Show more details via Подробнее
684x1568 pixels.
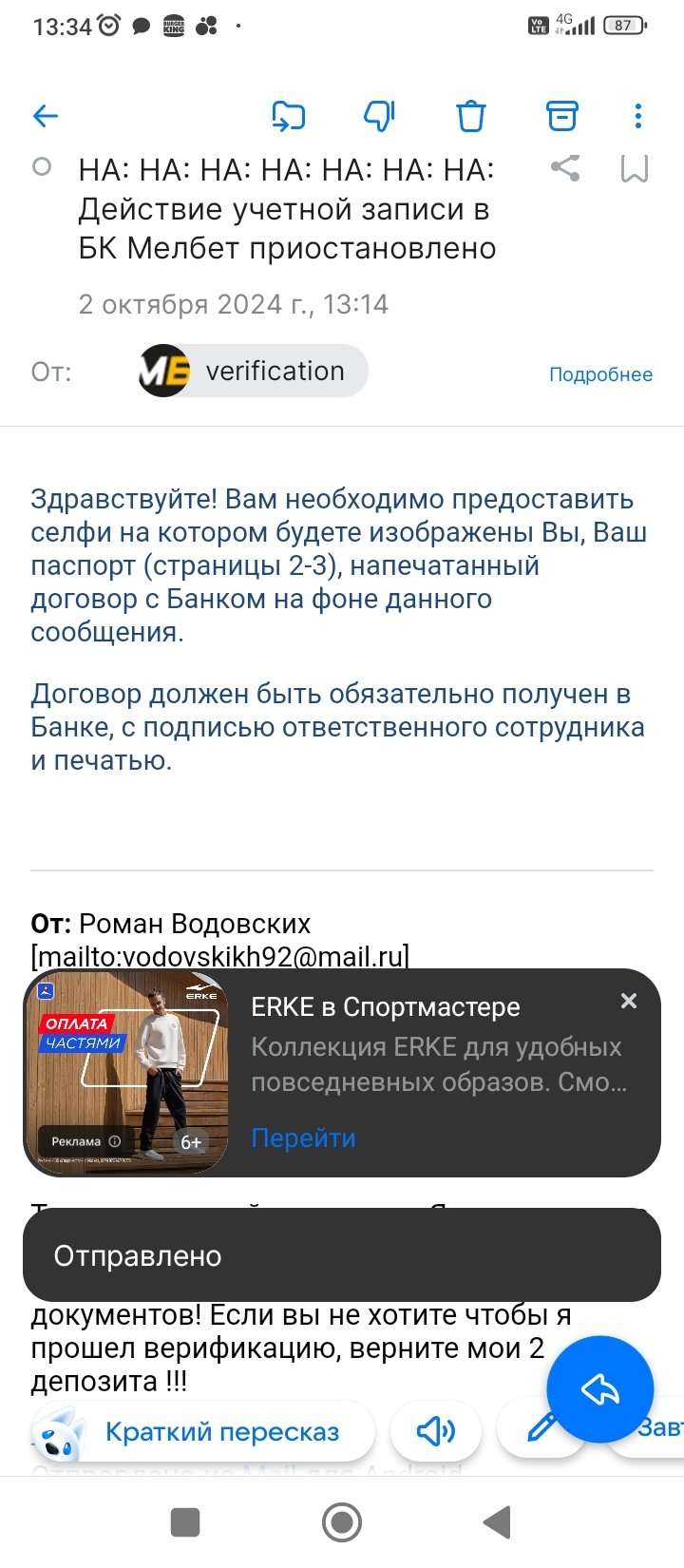pyautogui.click(x=600, y=374)
